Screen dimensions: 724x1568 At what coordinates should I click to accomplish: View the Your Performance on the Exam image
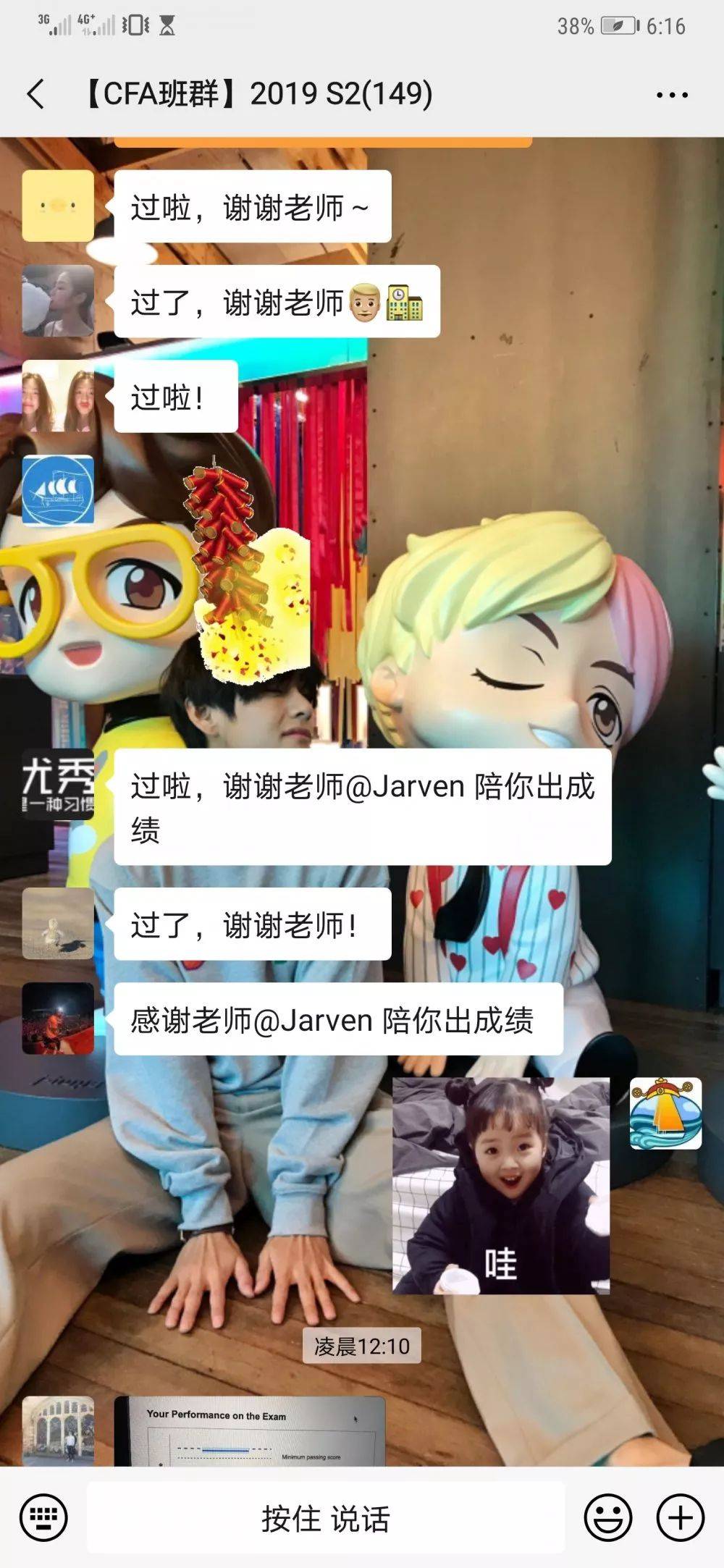pyautogui.click(x=250, y=1430)
